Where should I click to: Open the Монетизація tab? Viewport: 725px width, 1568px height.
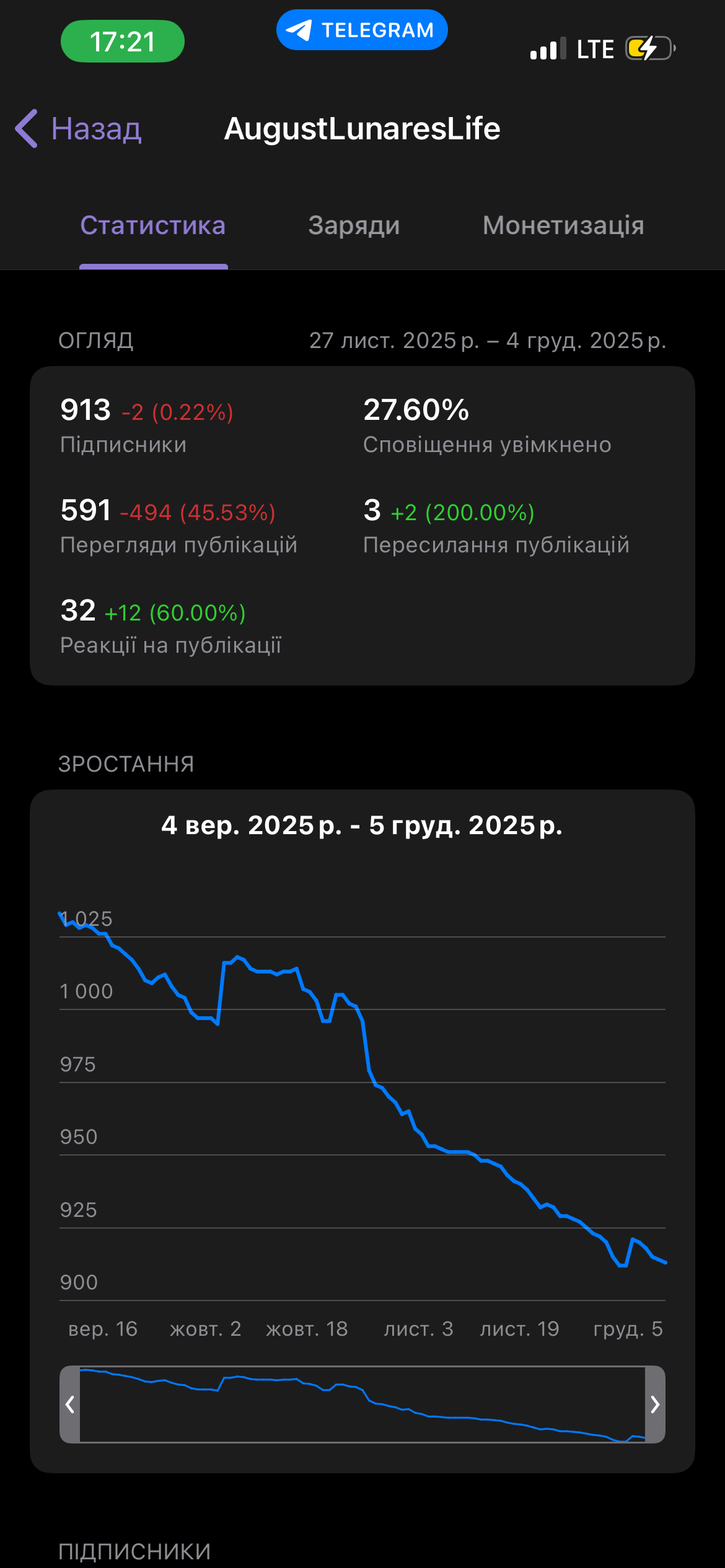563,225
